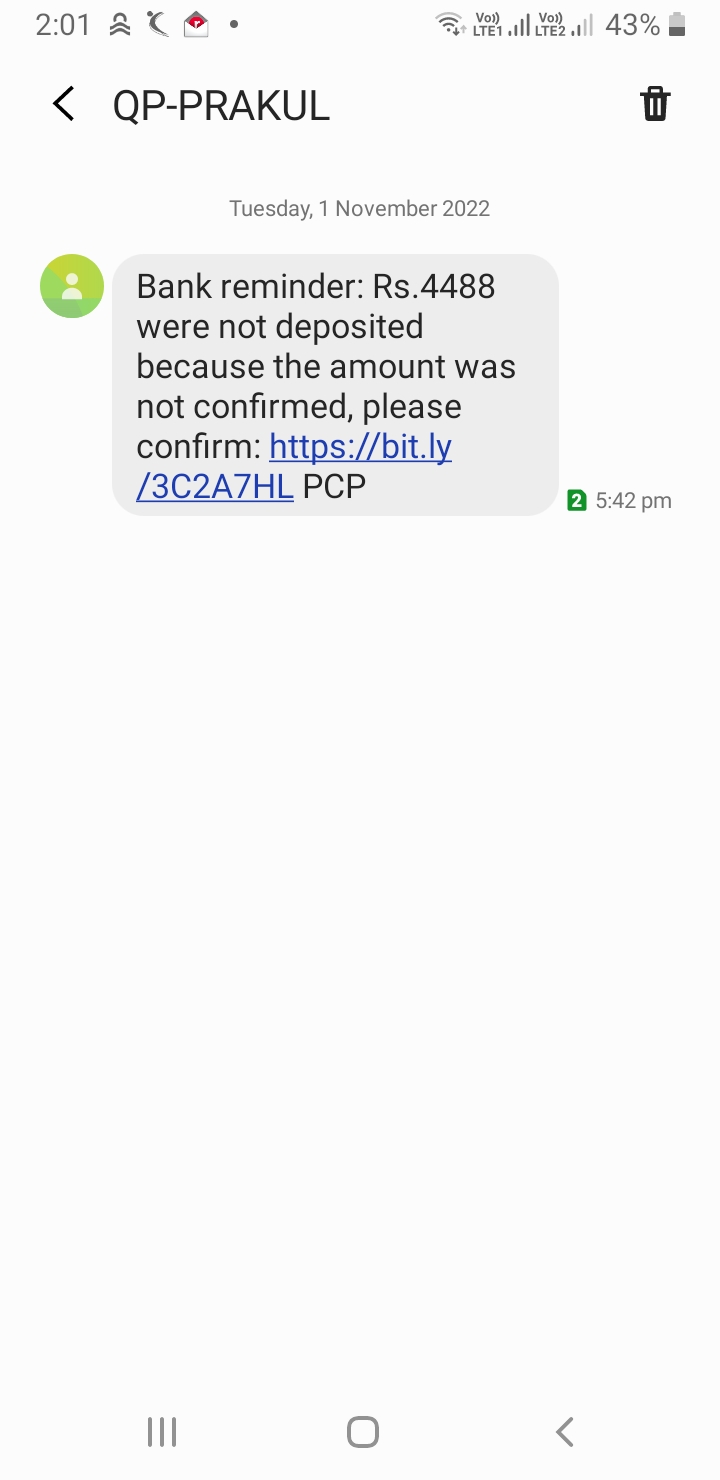Open the bit.ly link in the message

[x=360, y=447]
